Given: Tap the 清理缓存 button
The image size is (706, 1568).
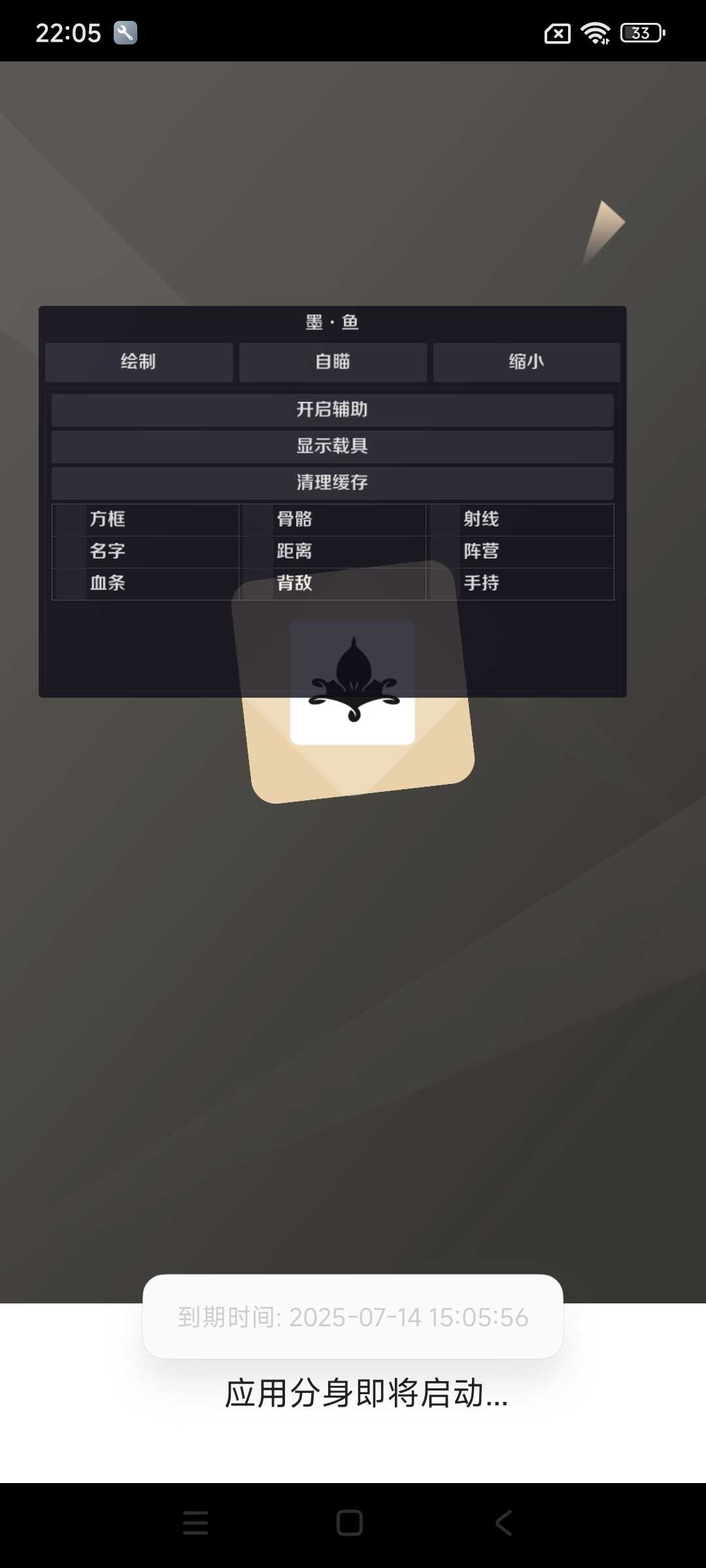Looking at the screenshot, I should 332,483.
